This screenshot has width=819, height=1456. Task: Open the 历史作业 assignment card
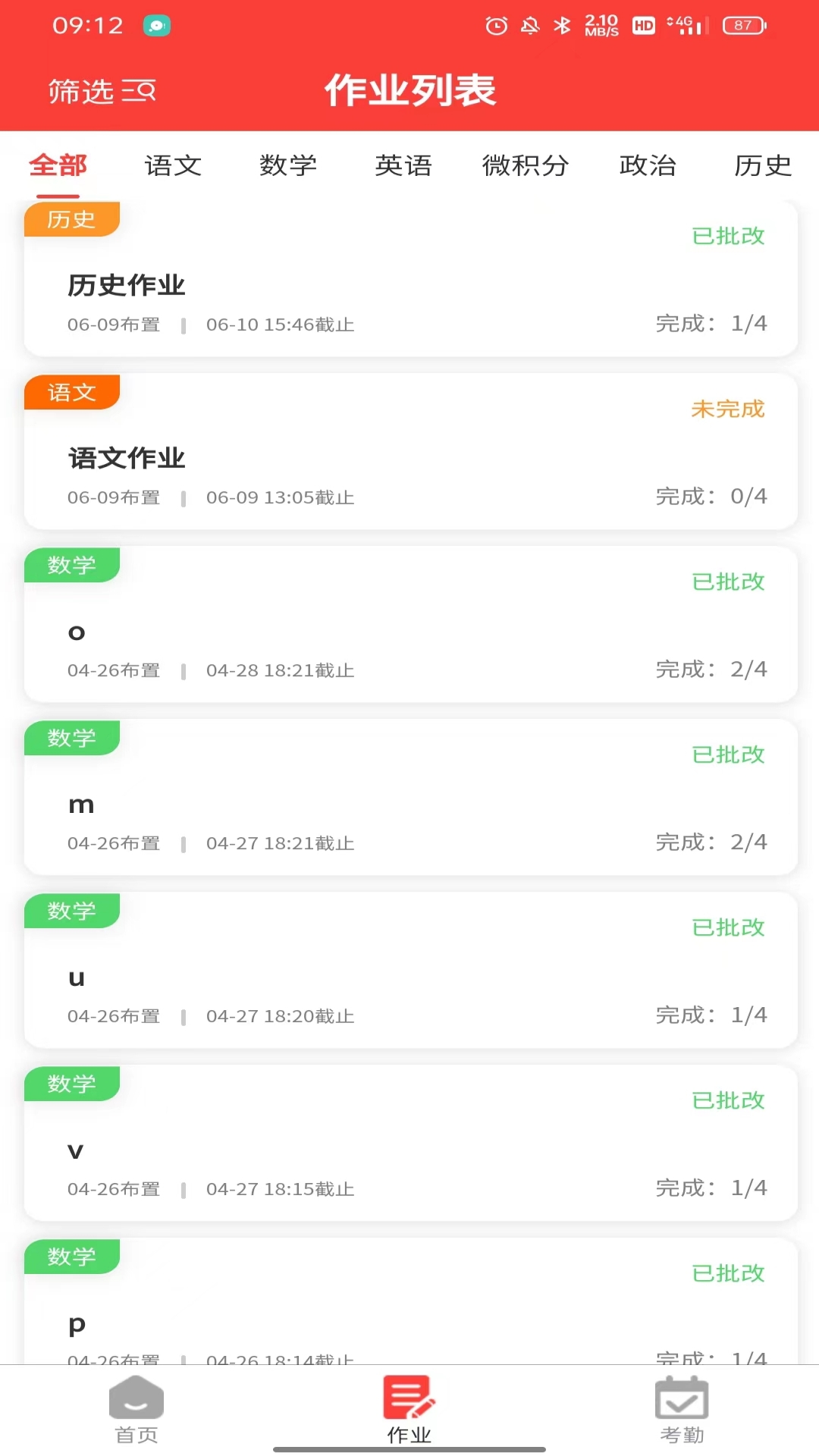(x=411, y=279)
